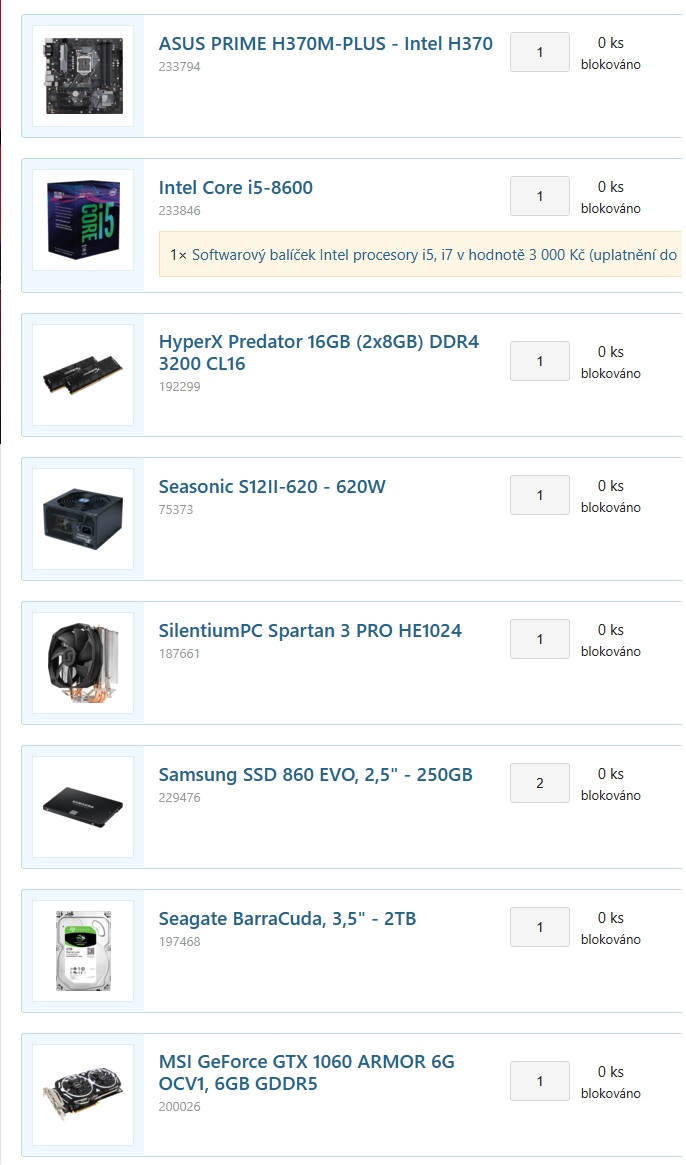Change quantity of SilentiumPC Spartan 3 PRO
This screenshot has height=1165, width=686.
540,639
